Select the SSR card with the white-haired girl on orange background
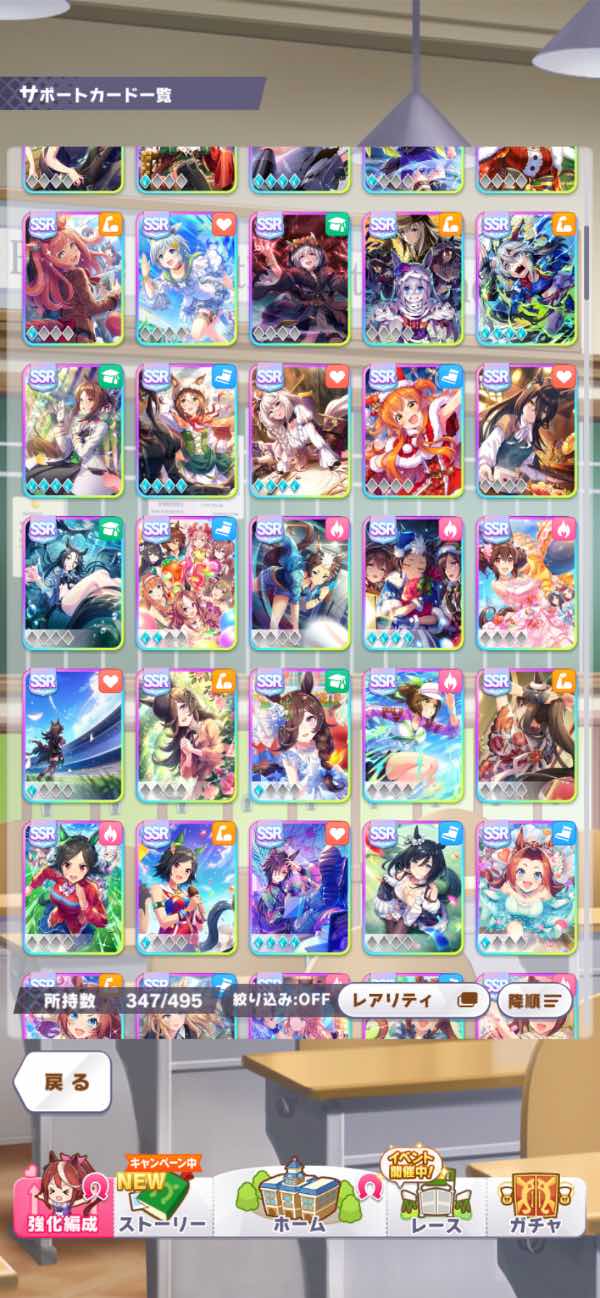The image size is (600, 1298). (x=300, y=430)
